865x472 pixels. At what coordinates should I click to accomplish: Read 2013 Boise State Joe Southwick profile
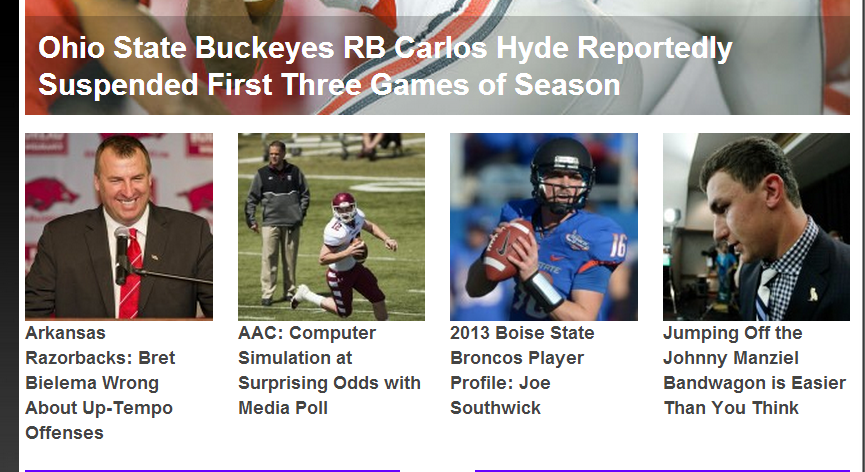(x=522, y=370)
